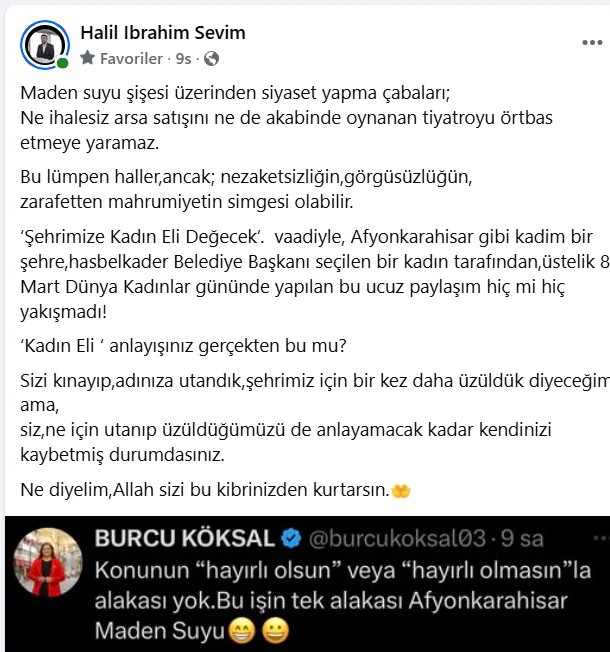Open Halil Ibrahim Sevim's profile picture

pos(43,44)
